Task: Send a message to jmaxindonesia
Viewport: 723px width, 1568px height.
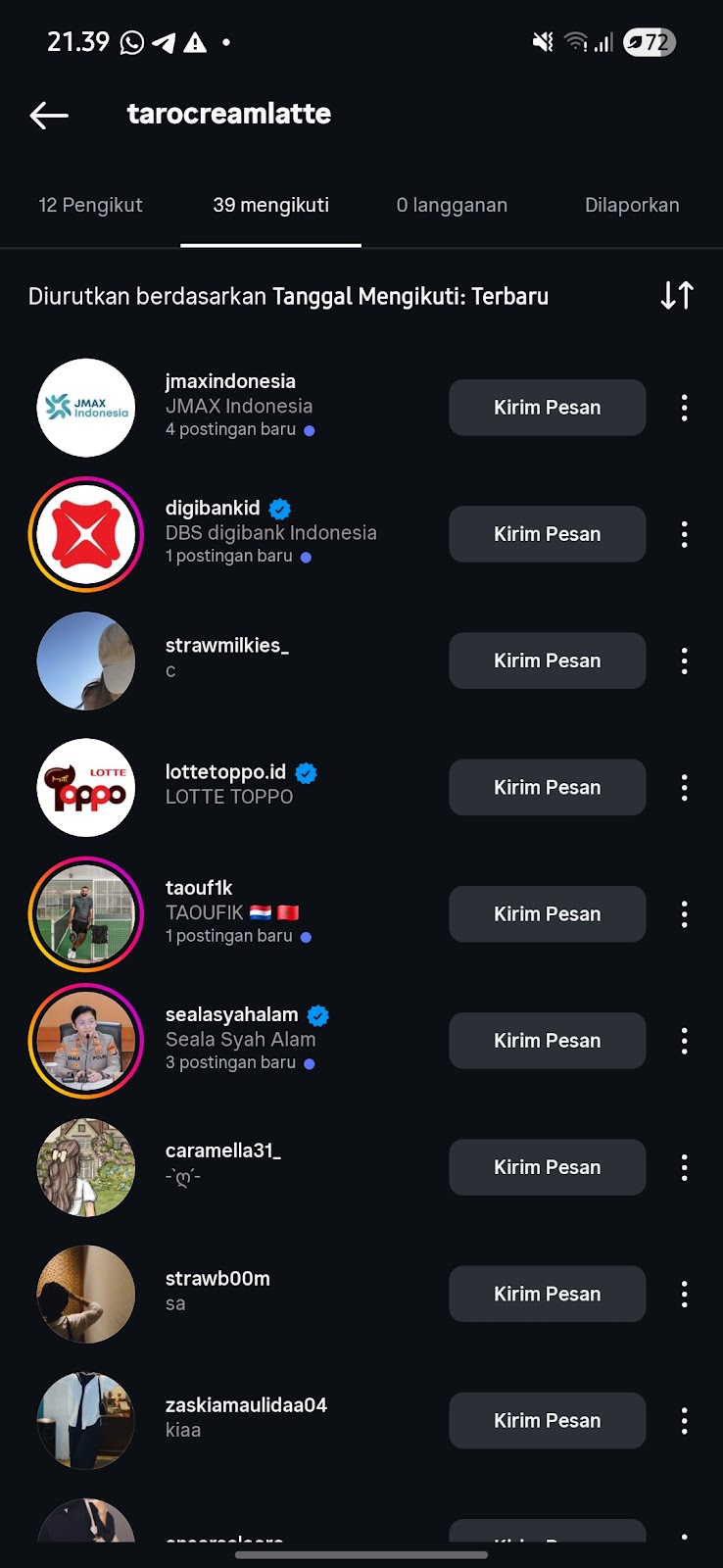Action: pos(547,408)
